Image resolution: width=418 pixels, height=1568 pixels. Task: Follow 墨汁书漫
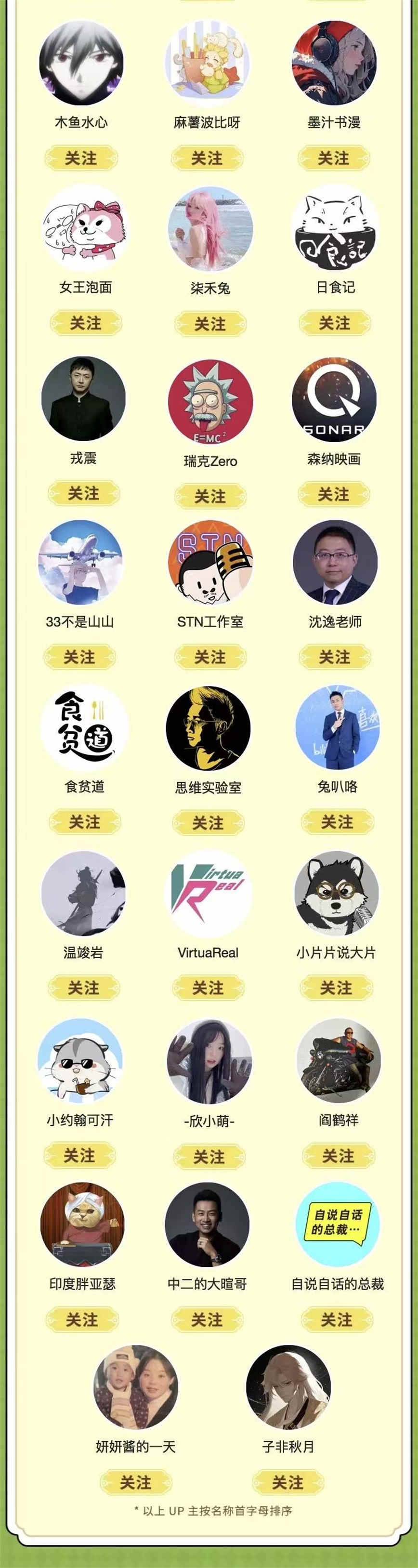(333, 158)
